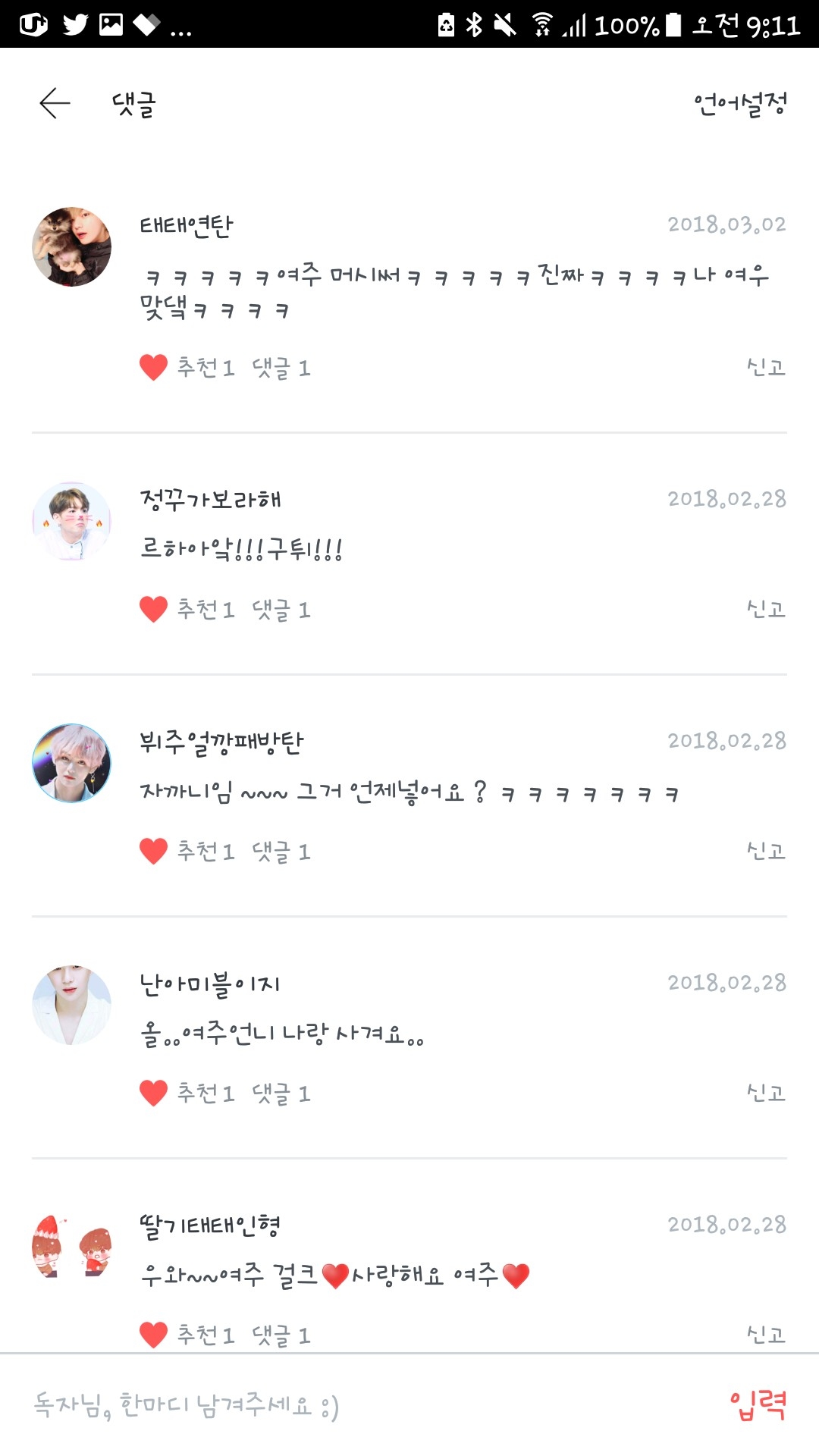Screen dimensions: 819x1456
Task: Focus the comment input field
Action: pyautogui.click(x=364, y=1405)
